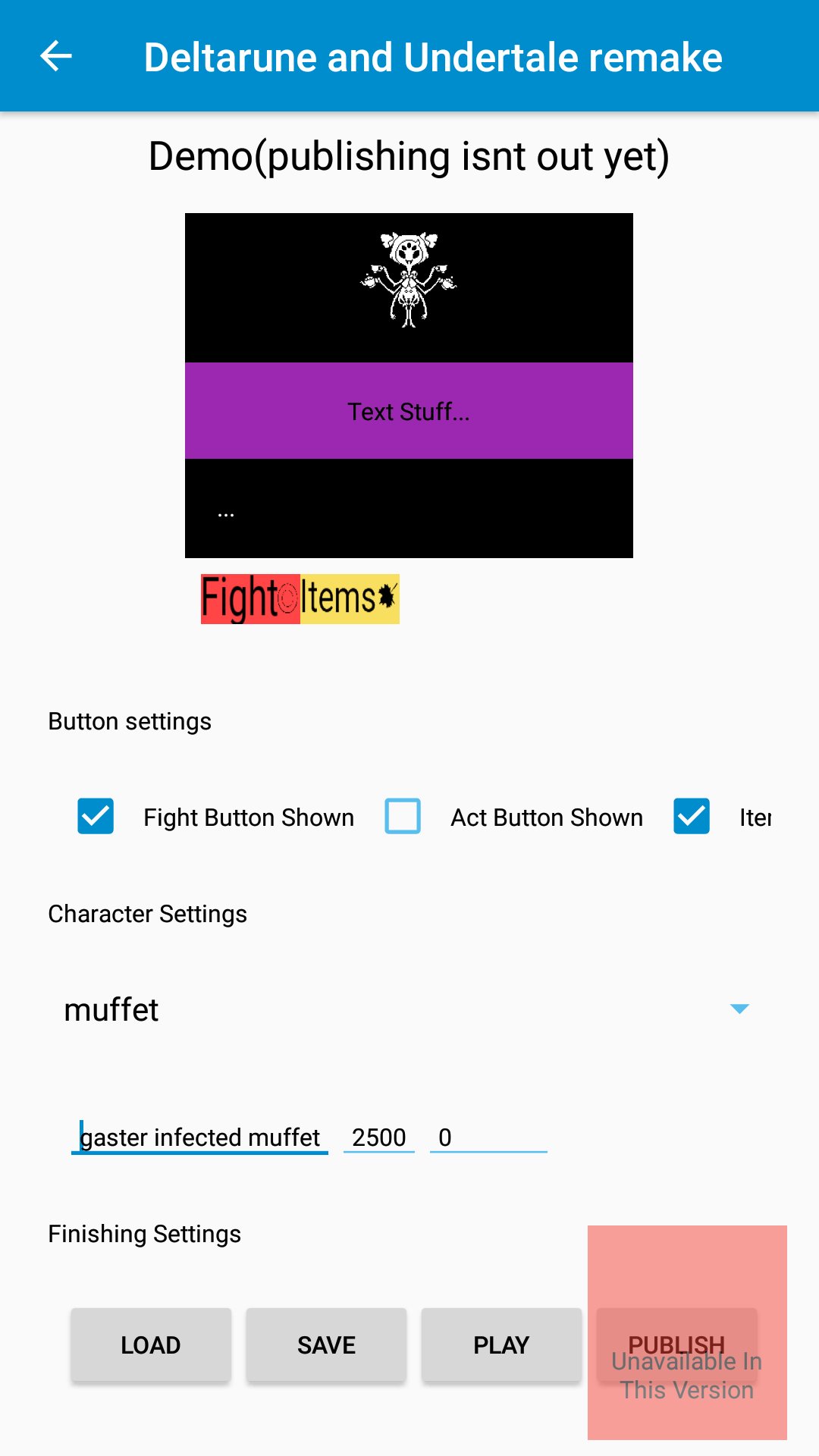The height and width of the screenshot is (1456, 819).
Task: Tap the PUBLISH button
Action: pos(676,1343)
